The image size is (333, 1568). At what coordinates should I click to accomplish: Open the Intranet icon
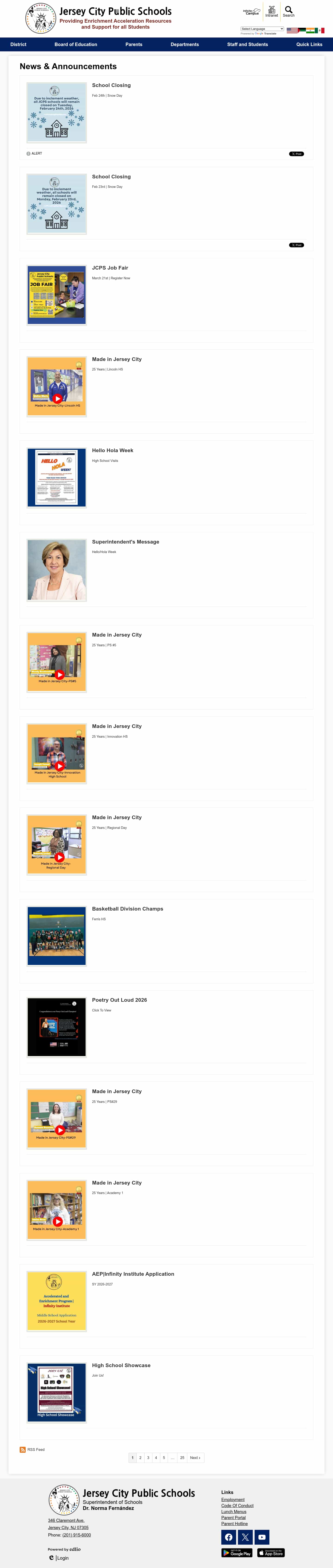(271, 11)
